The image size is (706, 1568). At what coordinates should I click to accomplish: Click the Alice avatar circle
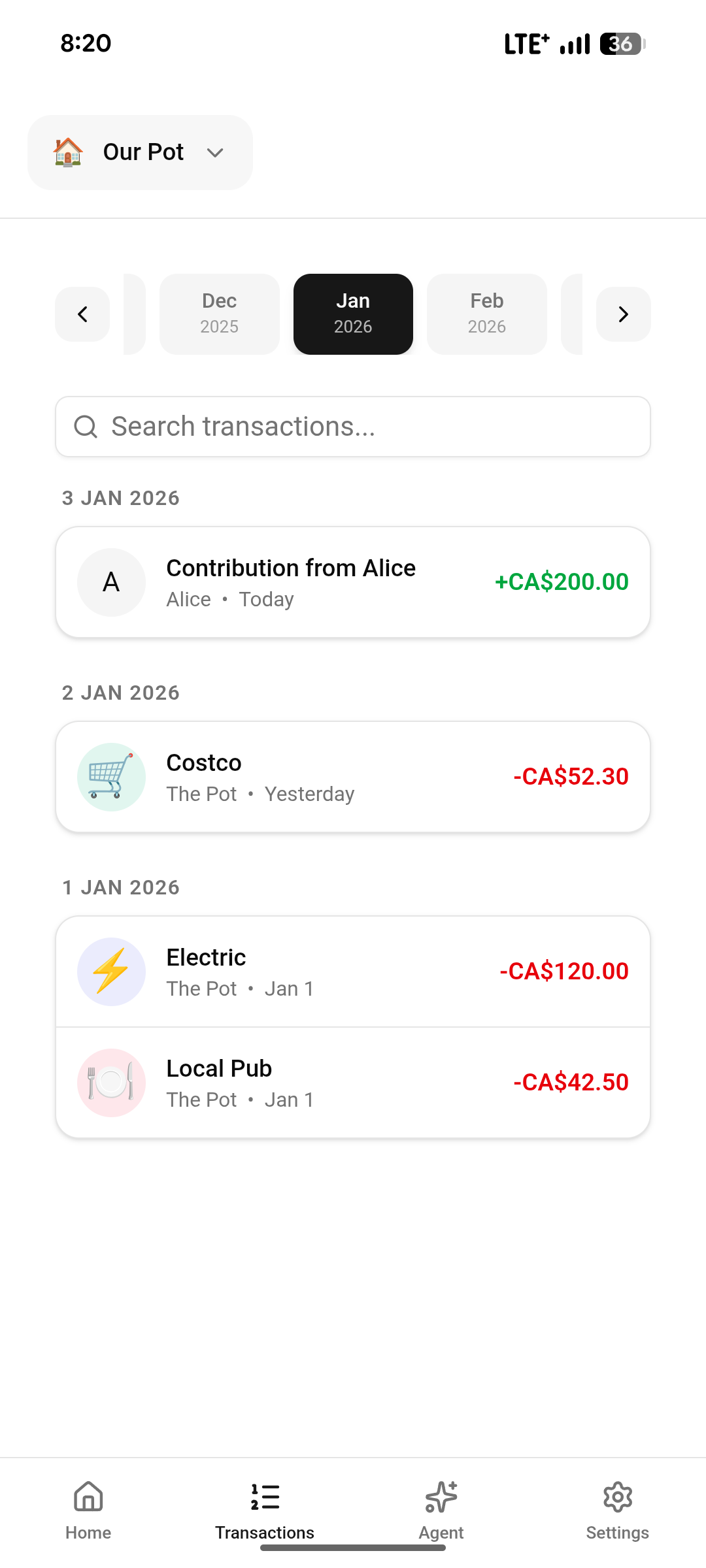(x=111, y=582)
